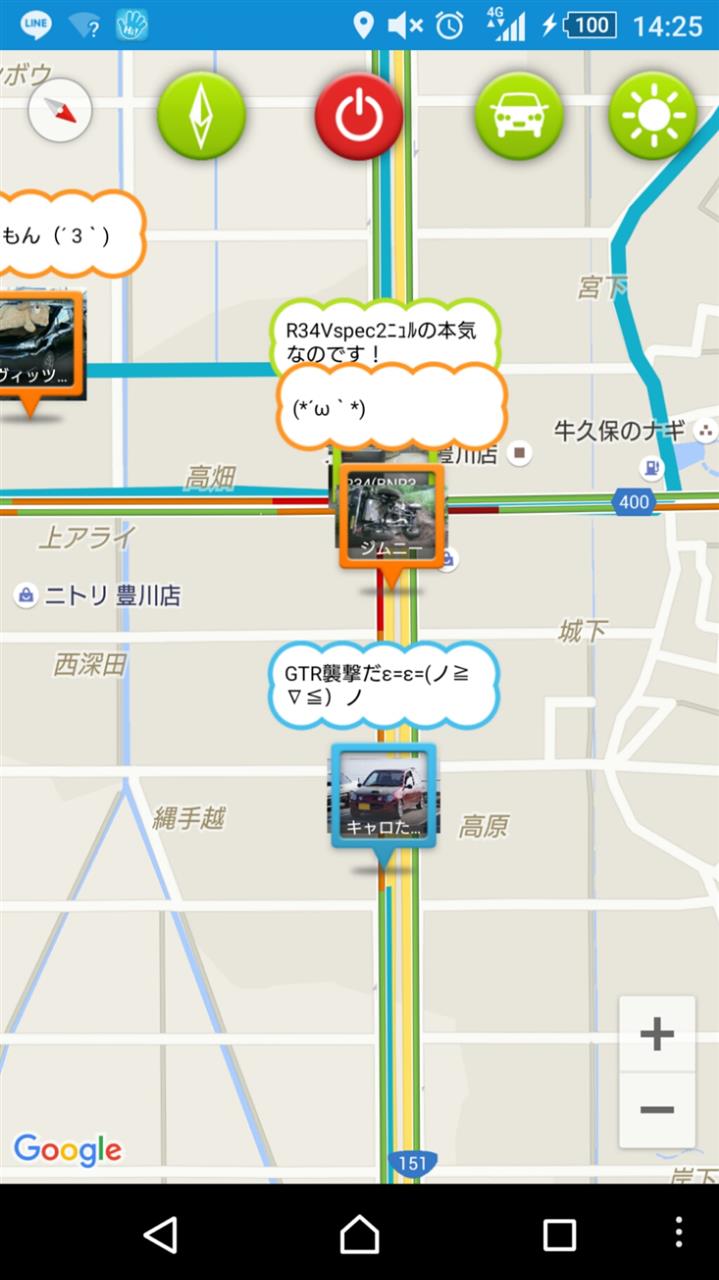Screen dimensions: 719x1280
Task: Open the ヴィッツ user marker
Action: pos(35,345)
